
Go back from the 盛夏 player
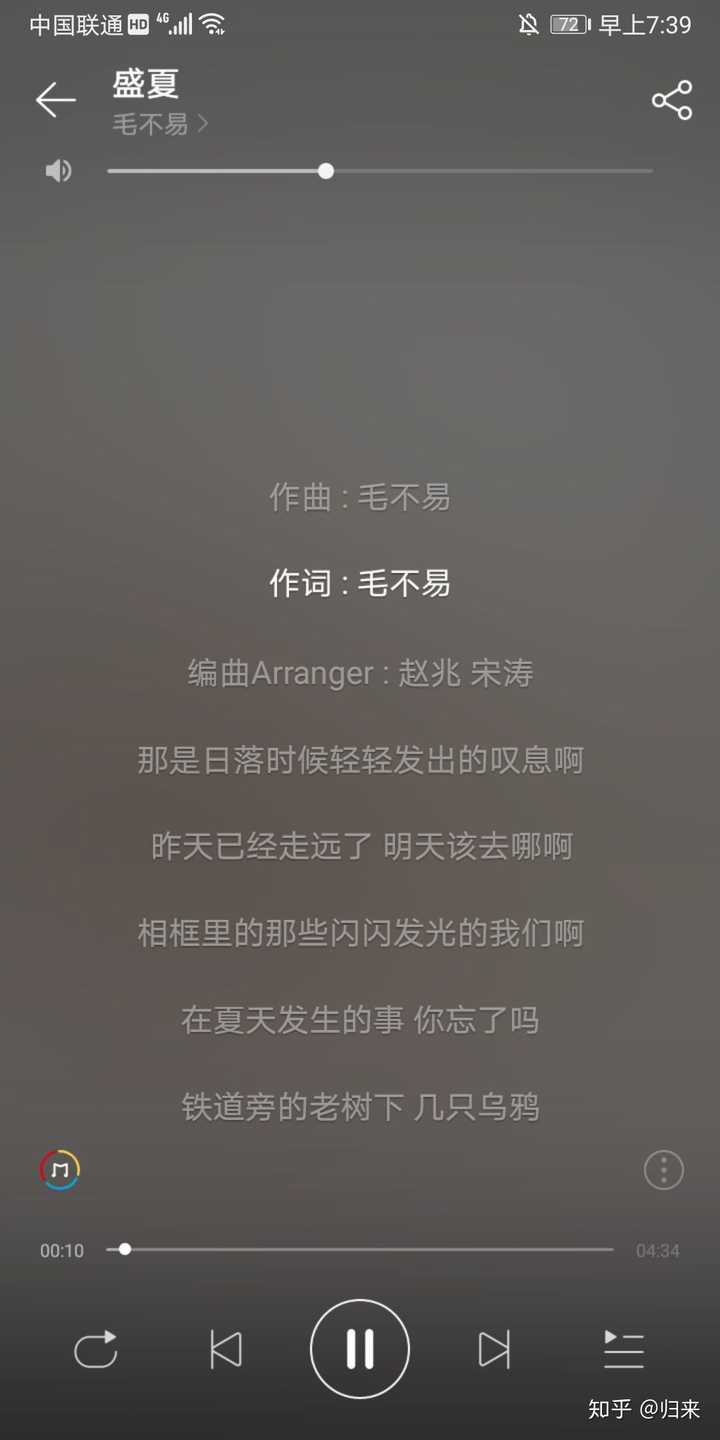pyautogui.click(x=56, y=100)
